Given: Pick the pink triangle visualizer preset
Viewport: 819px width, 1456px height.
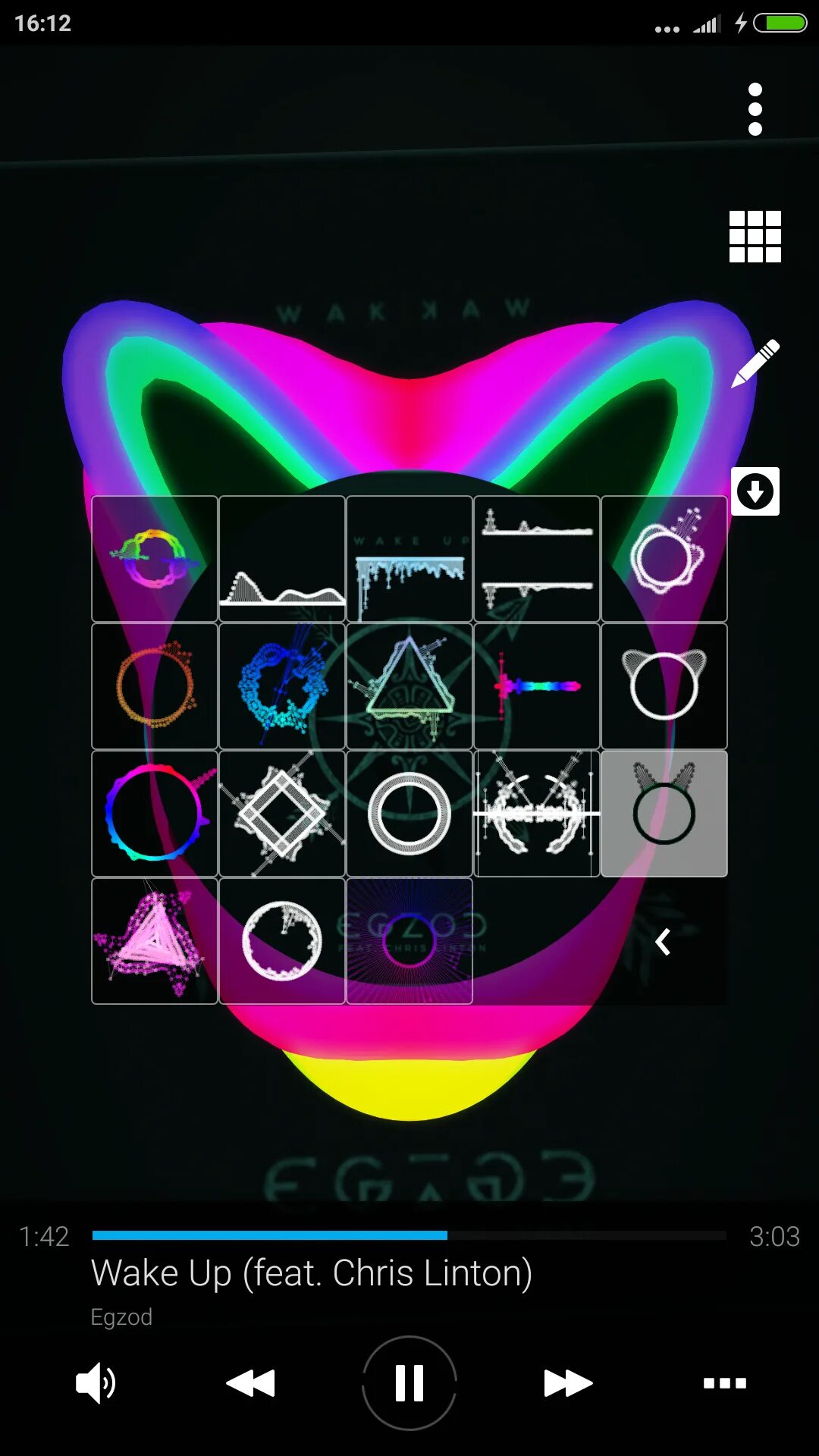Looking at the screenshot, I should point(155,941).
